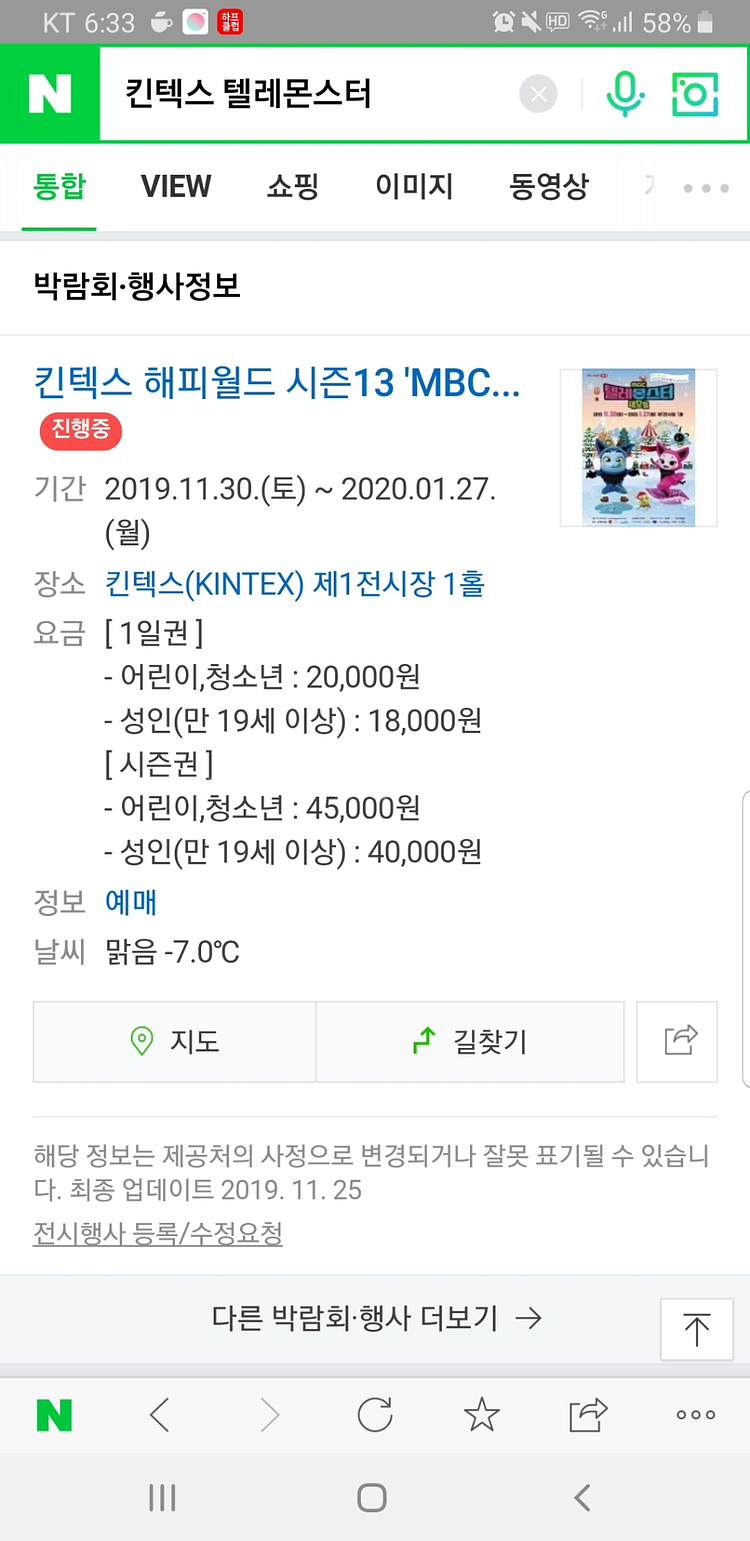Tap the green Naver N logo
This screenshot has width=750, height=1541.
(50, 94)
